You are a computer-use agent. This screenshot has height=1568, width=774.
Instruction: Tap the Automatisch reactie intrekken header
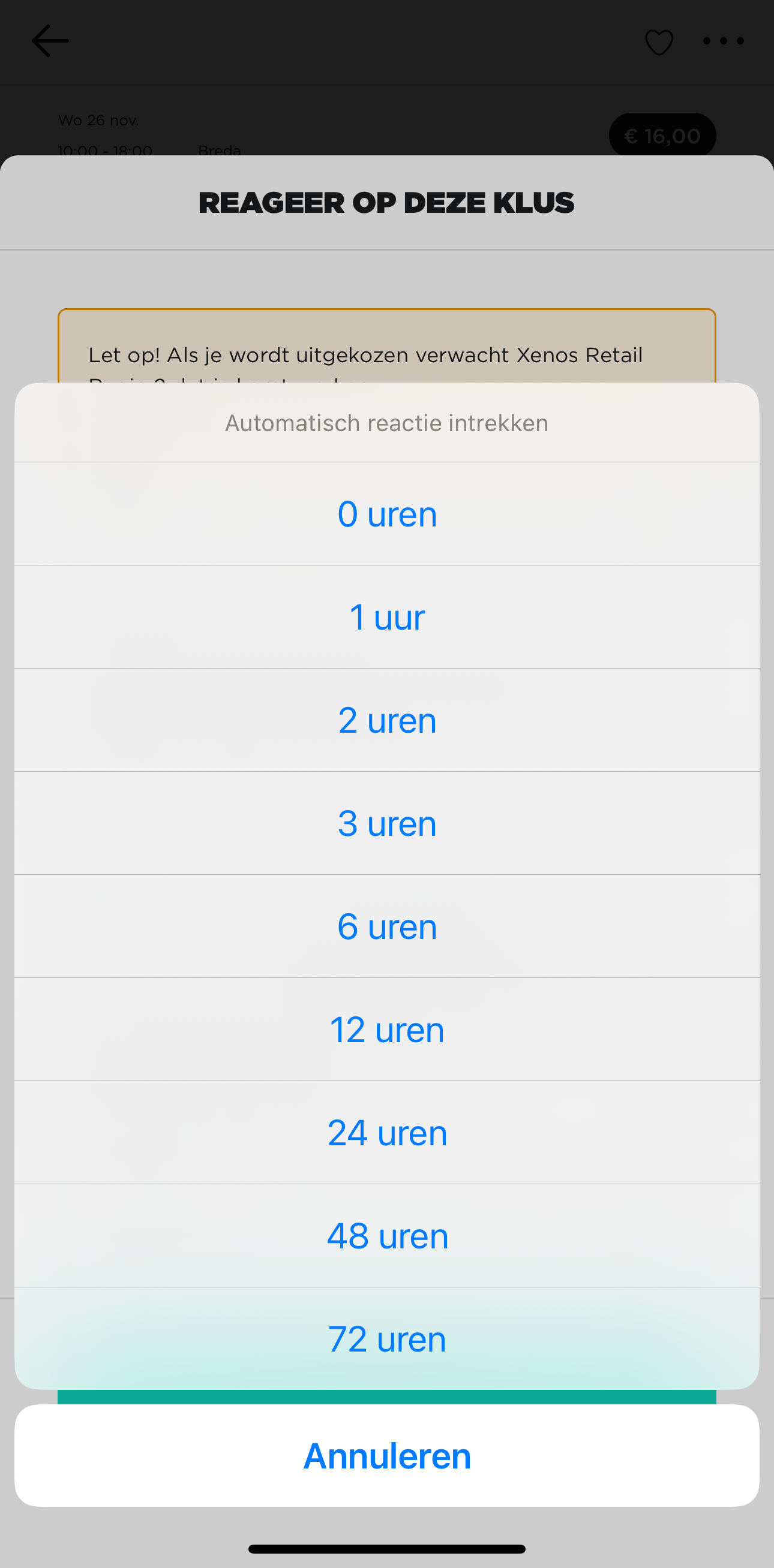click(x=386, y=423)
